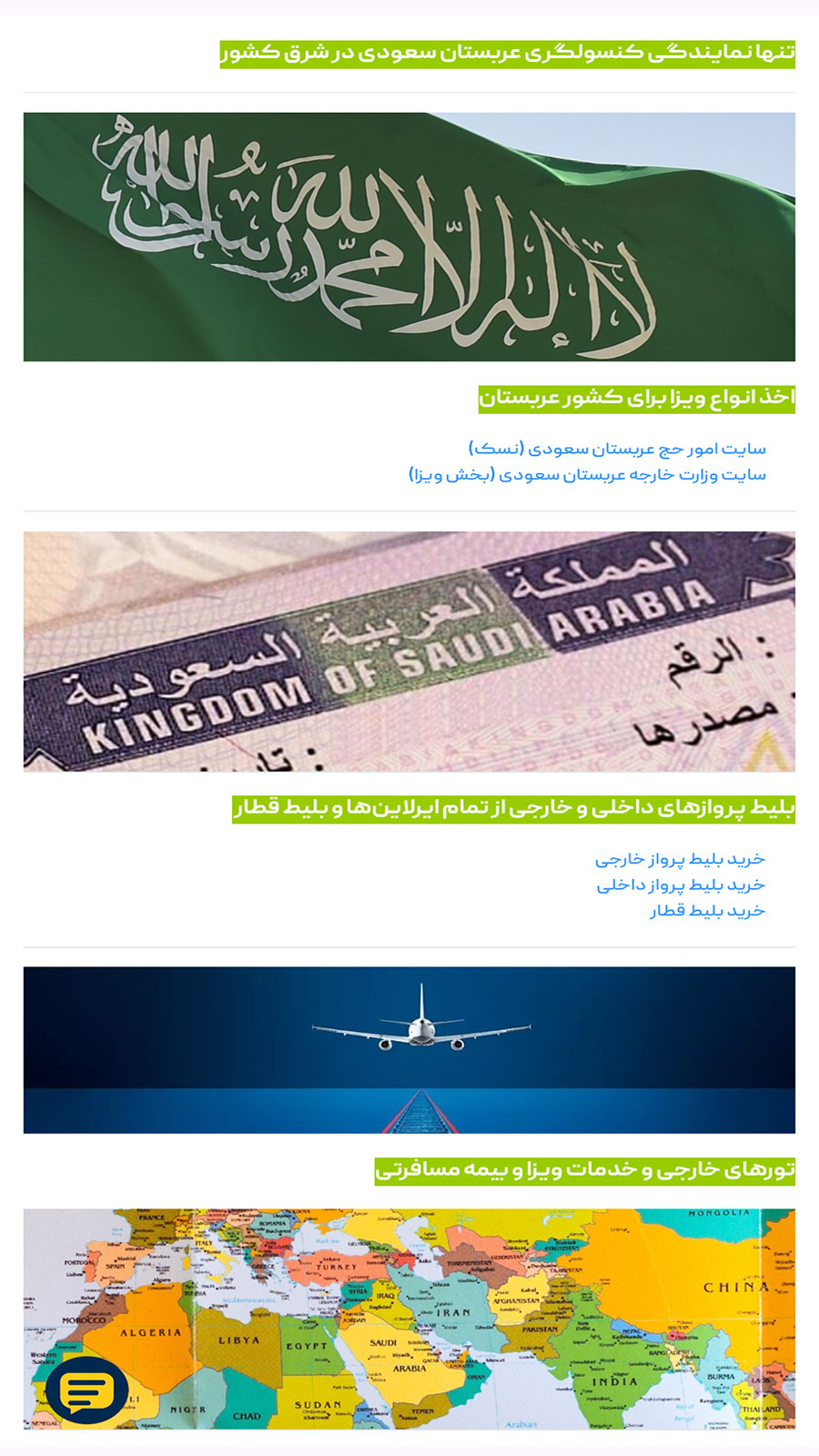Open the Saudi foreign ministry visa section link
The width and height of the screenshot is (819, 1456).
(x=587, y=475)
